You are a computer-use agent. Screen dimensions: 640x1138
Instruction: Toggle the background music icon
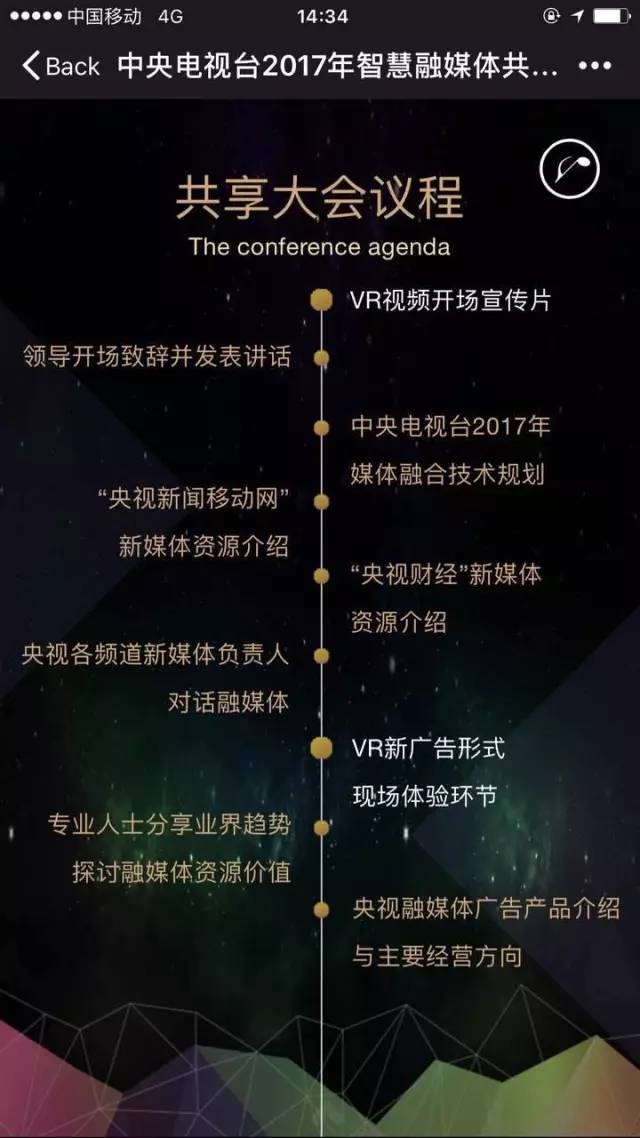click(x=569, y=169)
